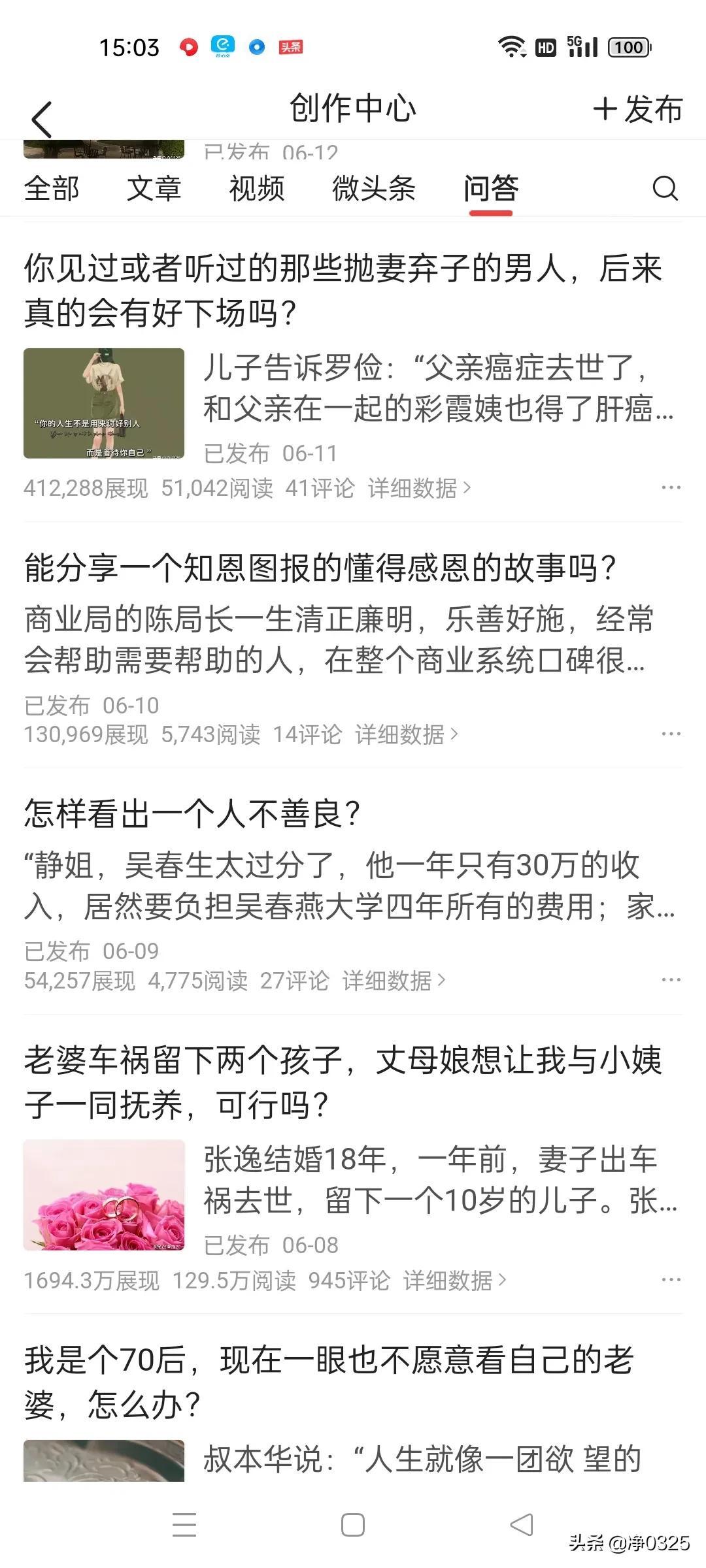Open more options for the 06-10 answer
The image size is (706, 1568).
[x=671, y=734]
